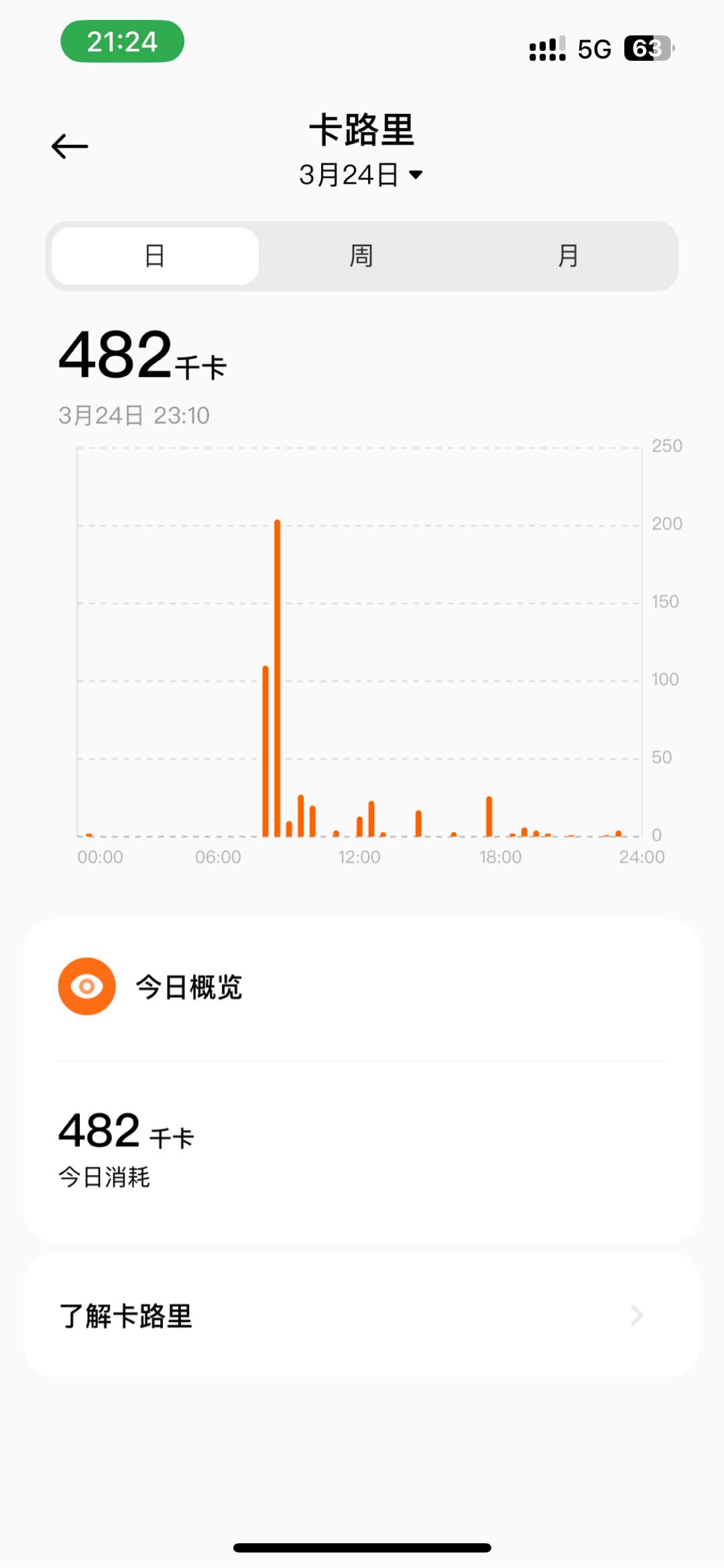This screenshot has width=724, height=1568.
Task: Select the 日 day view tab
Action: (155, 256)
